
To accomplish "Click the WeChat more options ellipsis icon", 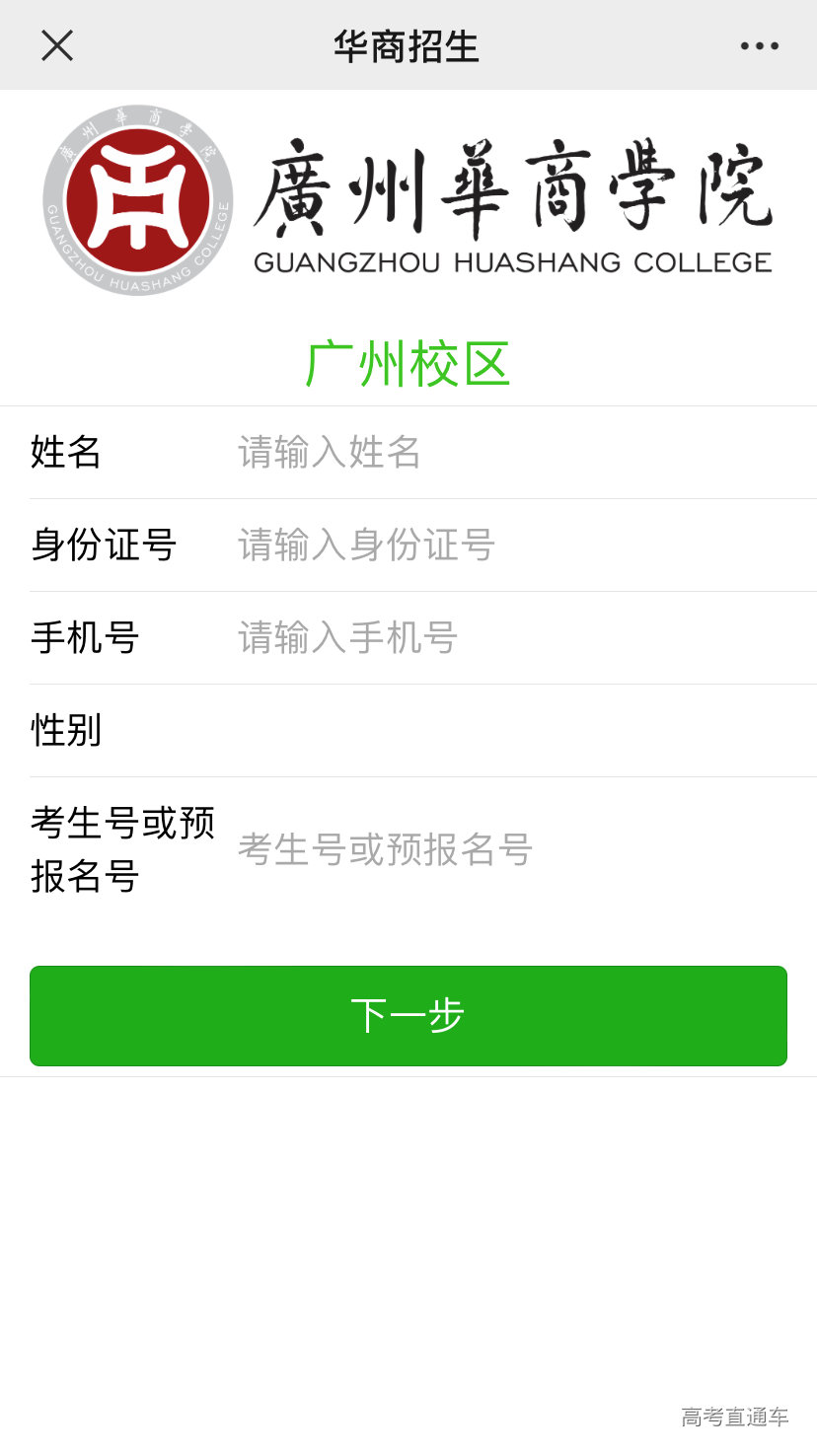I will click(760, 45).
